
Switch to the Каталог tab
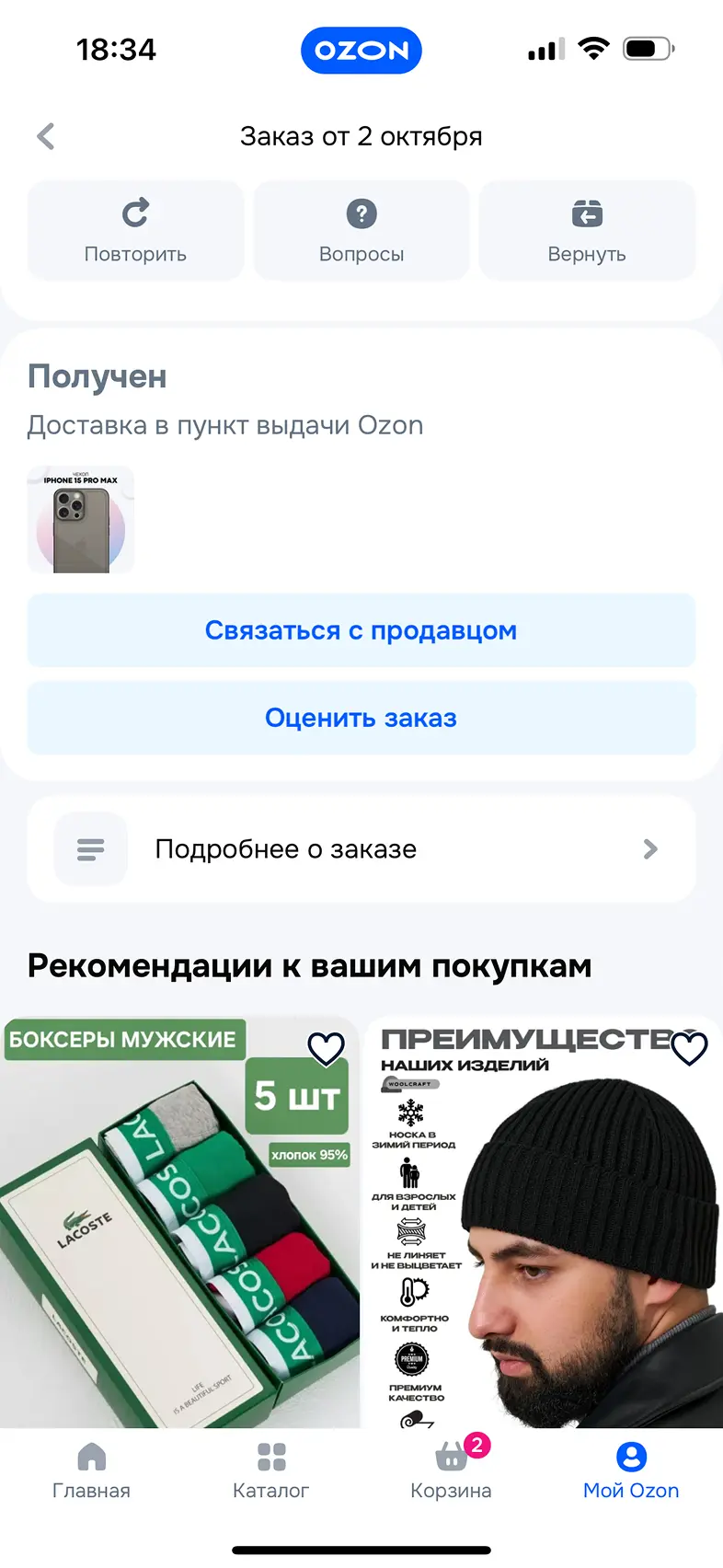[x=271, y=1470]
